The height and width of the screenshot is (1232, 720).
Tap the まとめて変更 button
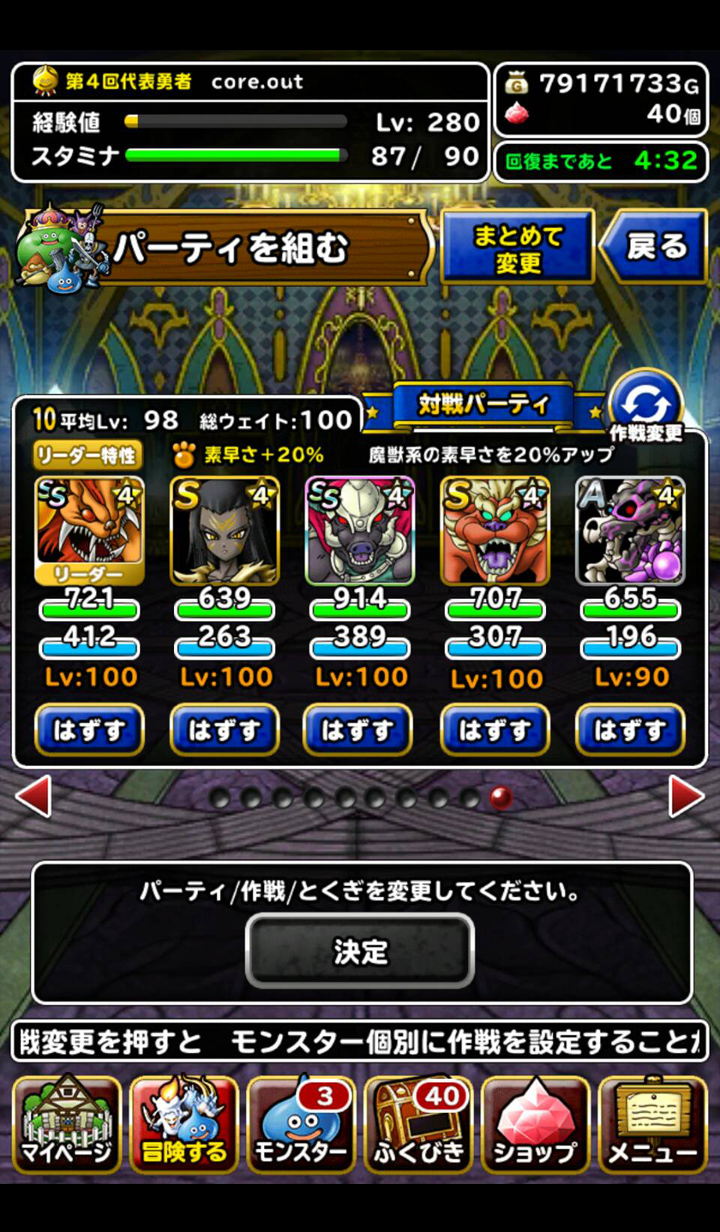coord(518,248)
